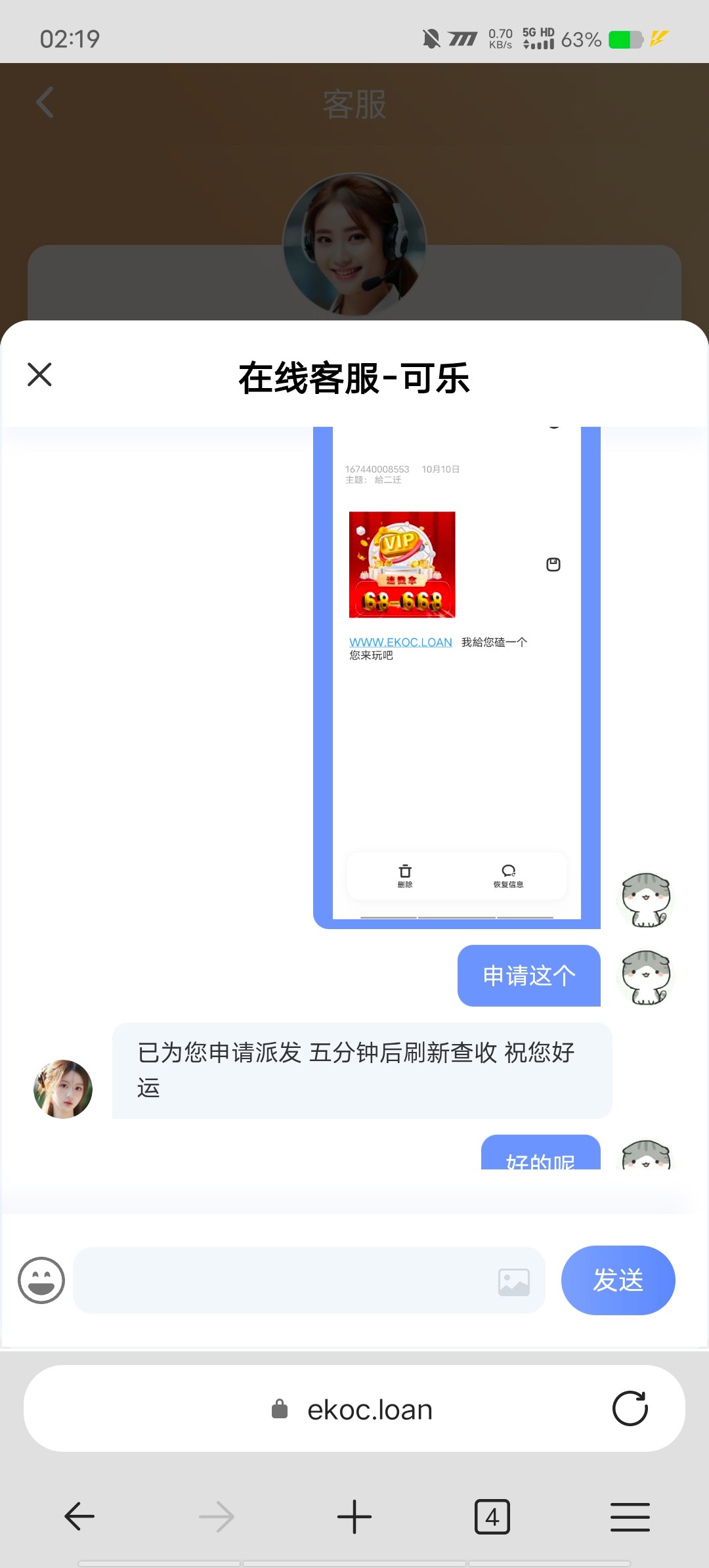Tap the 发送 send button
The width and height of the screenshot is (709, 1568).
click(618, 1280)
